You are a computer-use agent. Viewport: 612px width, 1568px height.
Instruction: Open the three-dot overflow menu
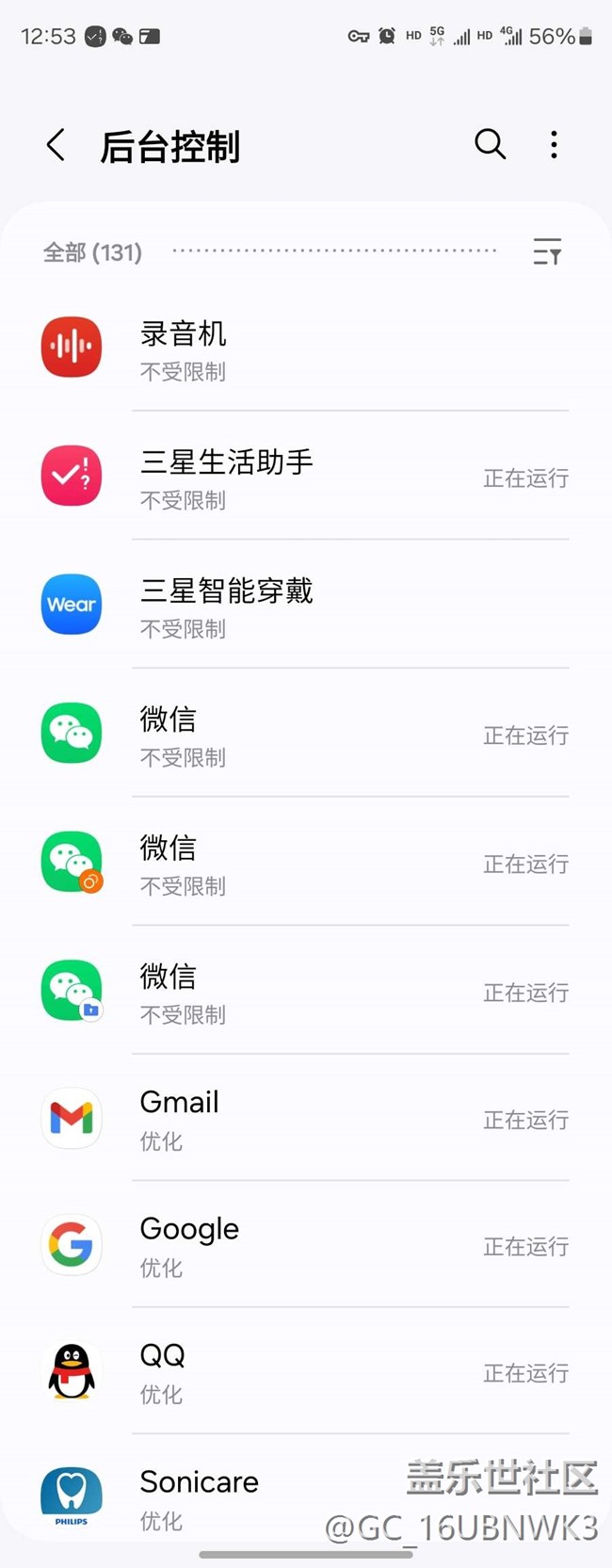[554, 145]
